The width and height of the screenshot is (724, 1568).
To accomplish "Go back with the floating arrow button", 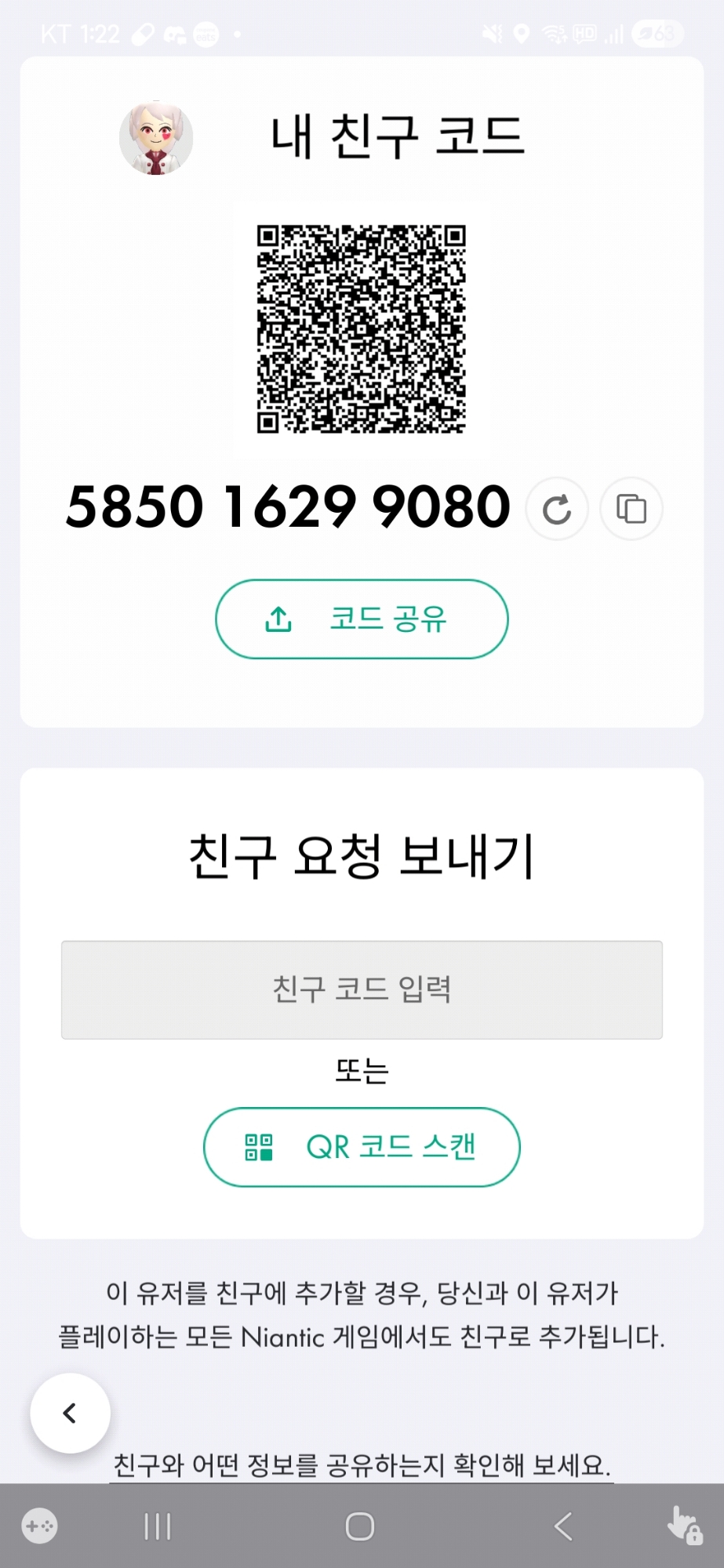I will pyautogui.click(x=70, y=1413).
